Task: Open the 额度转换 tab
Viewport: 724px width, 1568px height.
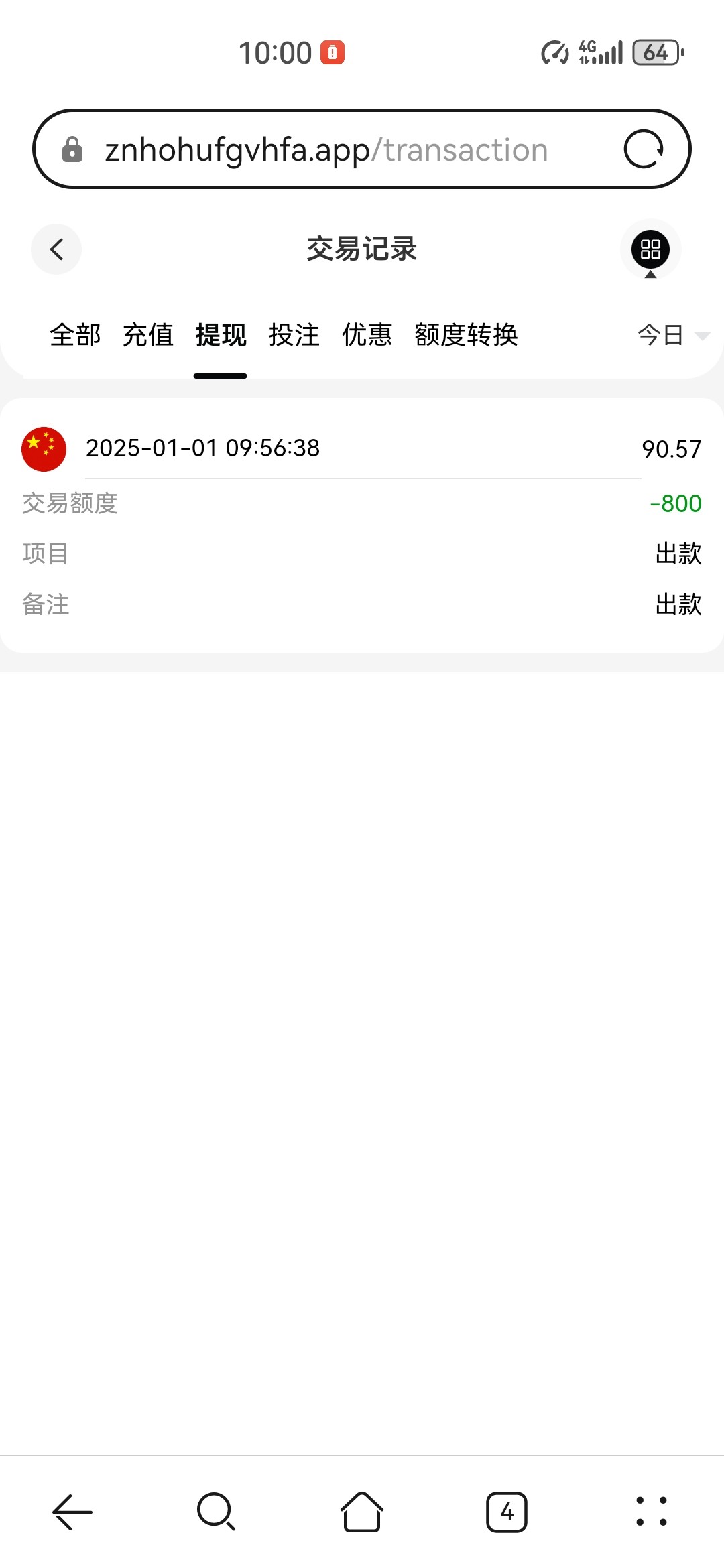Action: (x=466, y=335)
